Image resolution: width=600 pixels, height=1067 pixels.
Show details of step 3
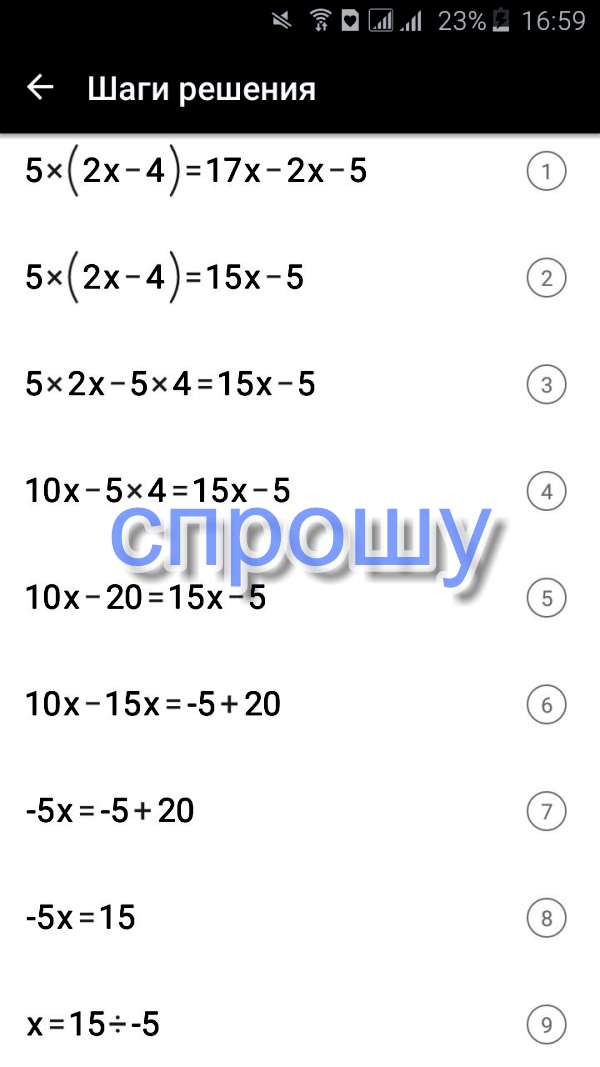point(546,385)
